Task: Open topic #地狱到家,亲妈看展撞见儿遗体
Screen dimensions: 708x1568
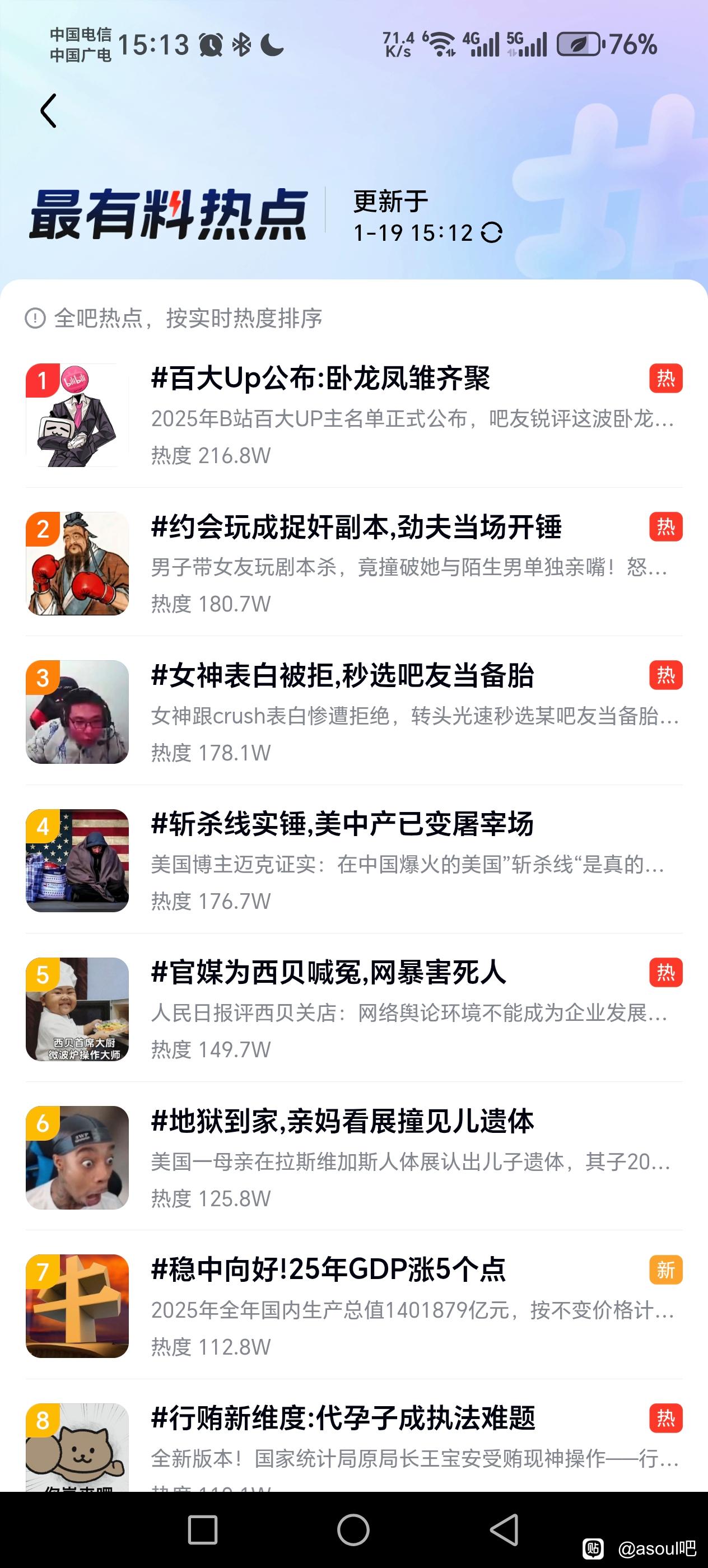Action: coord(342,1121)
